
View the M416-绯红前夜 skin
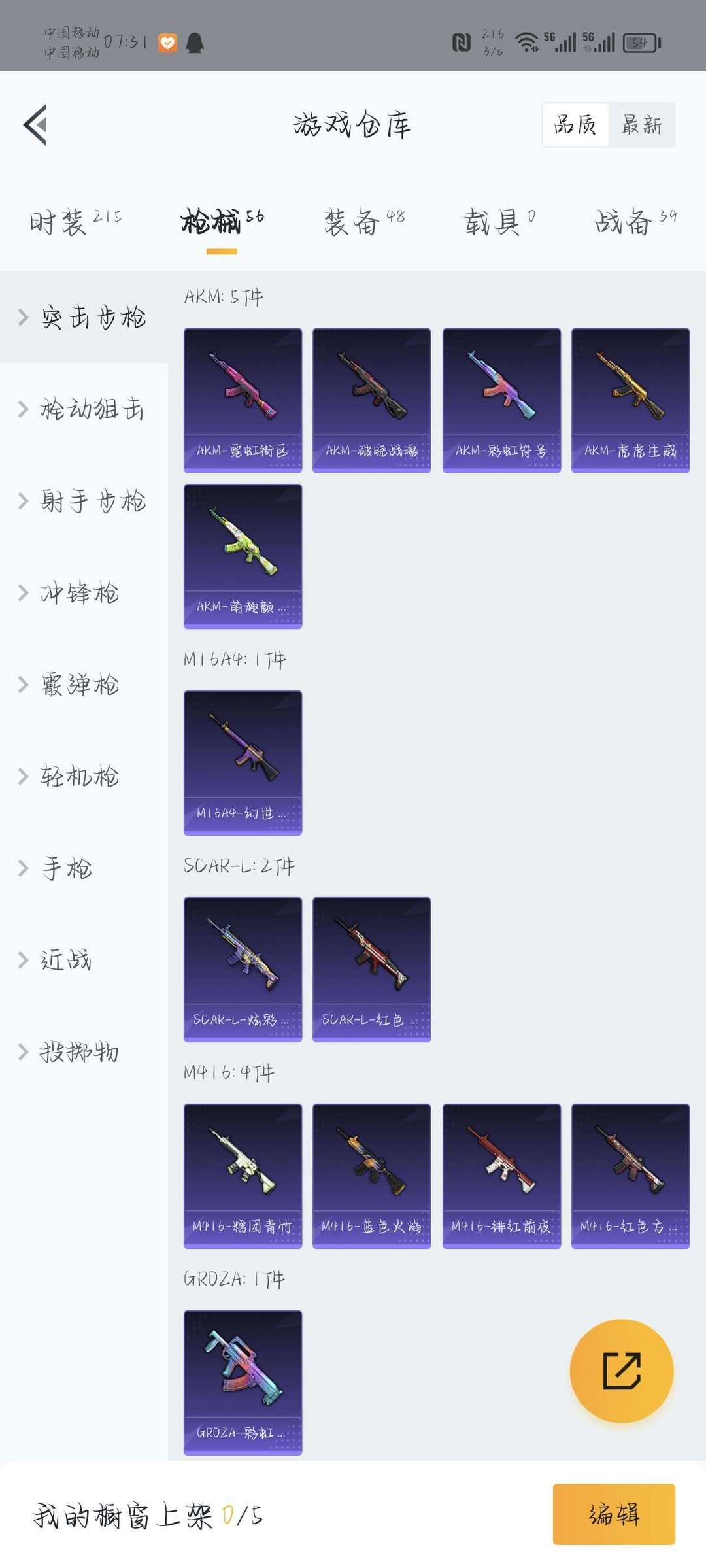(x=501, y=1176)
